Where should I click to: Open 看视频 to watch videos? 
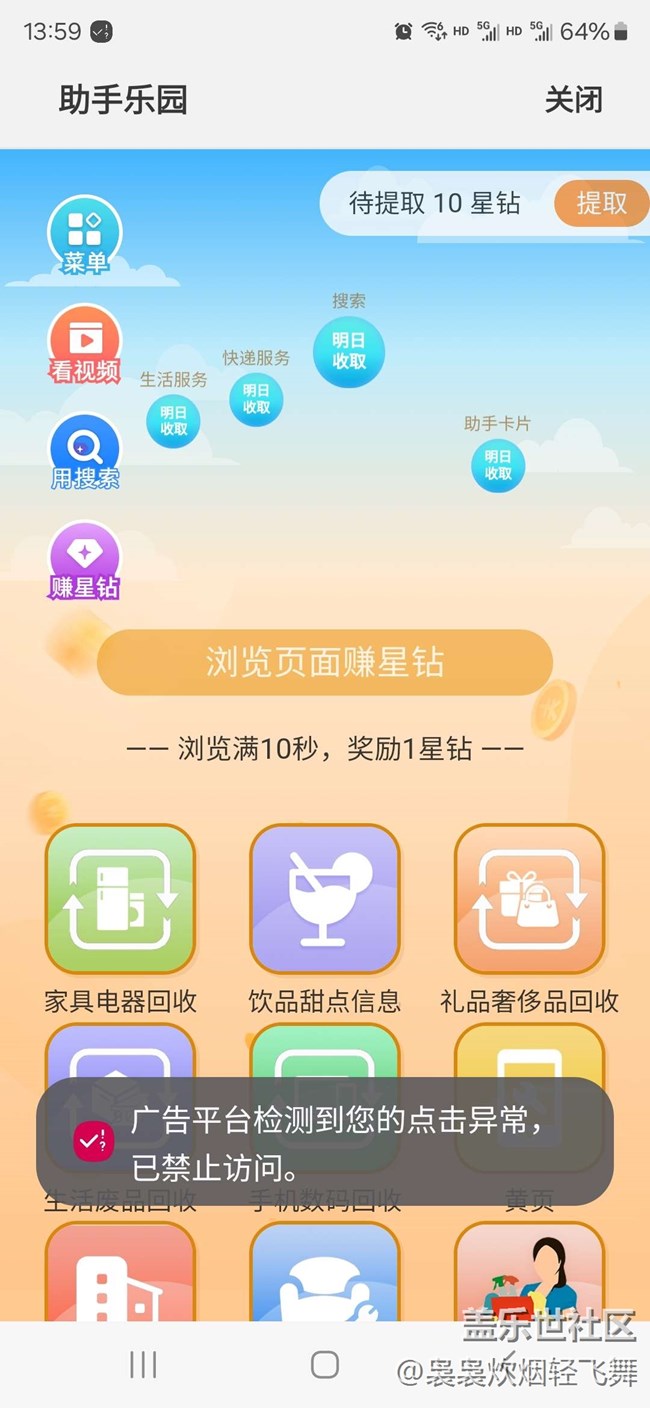pos(85,344)
